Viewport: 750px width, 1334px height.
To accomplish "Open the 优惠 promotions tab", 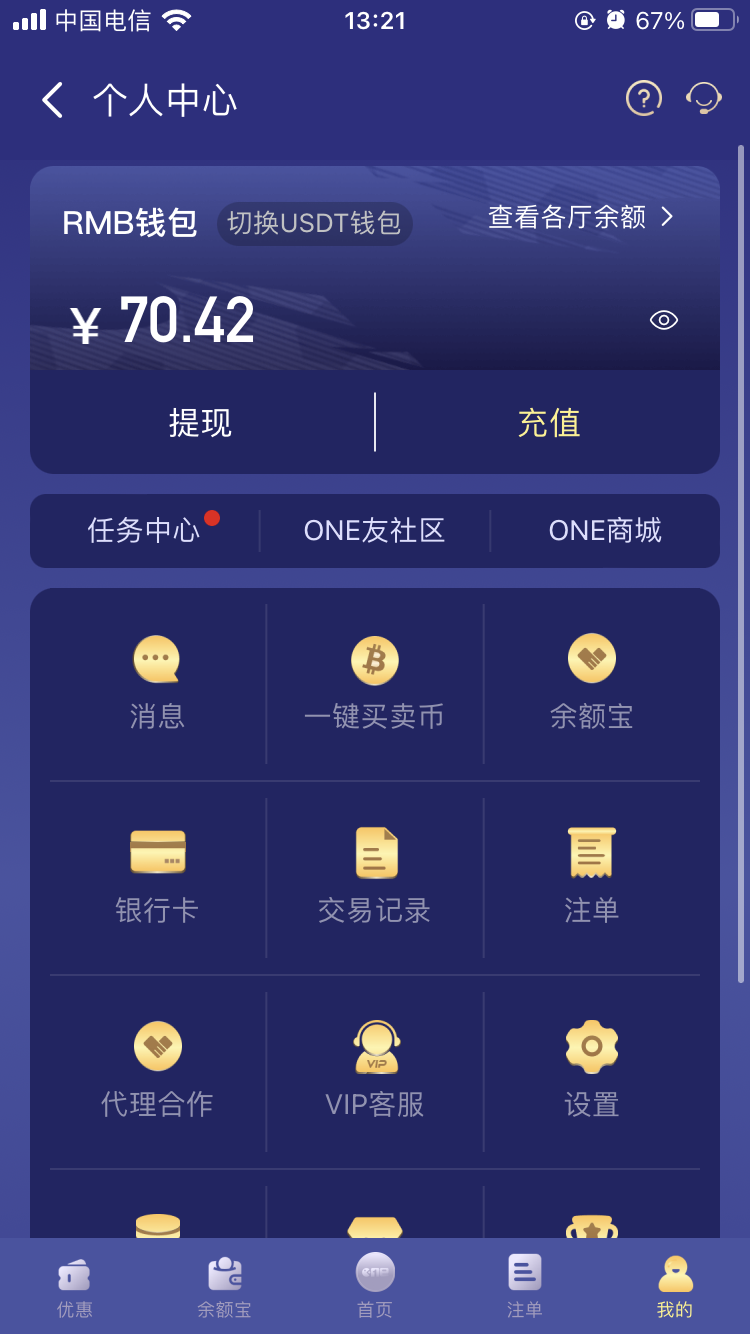I will point(75,1285).
